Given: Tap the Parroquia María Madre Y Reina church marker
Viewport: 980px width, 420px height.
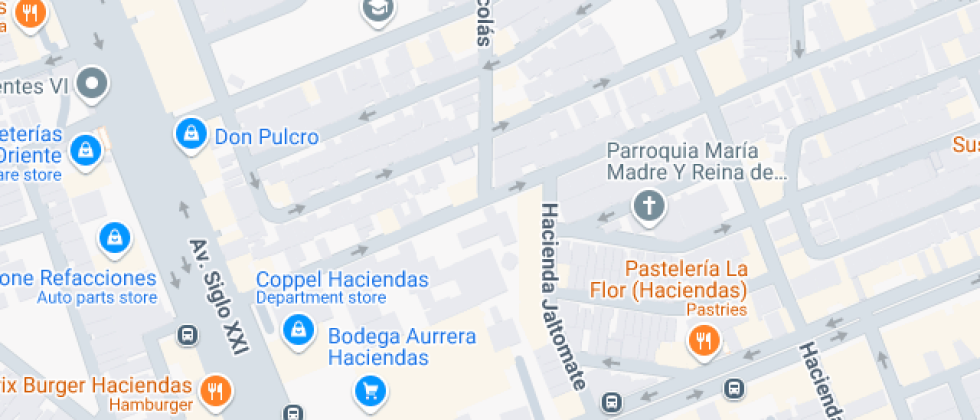Looking at the screenshot, I should (x=649, y=208).
